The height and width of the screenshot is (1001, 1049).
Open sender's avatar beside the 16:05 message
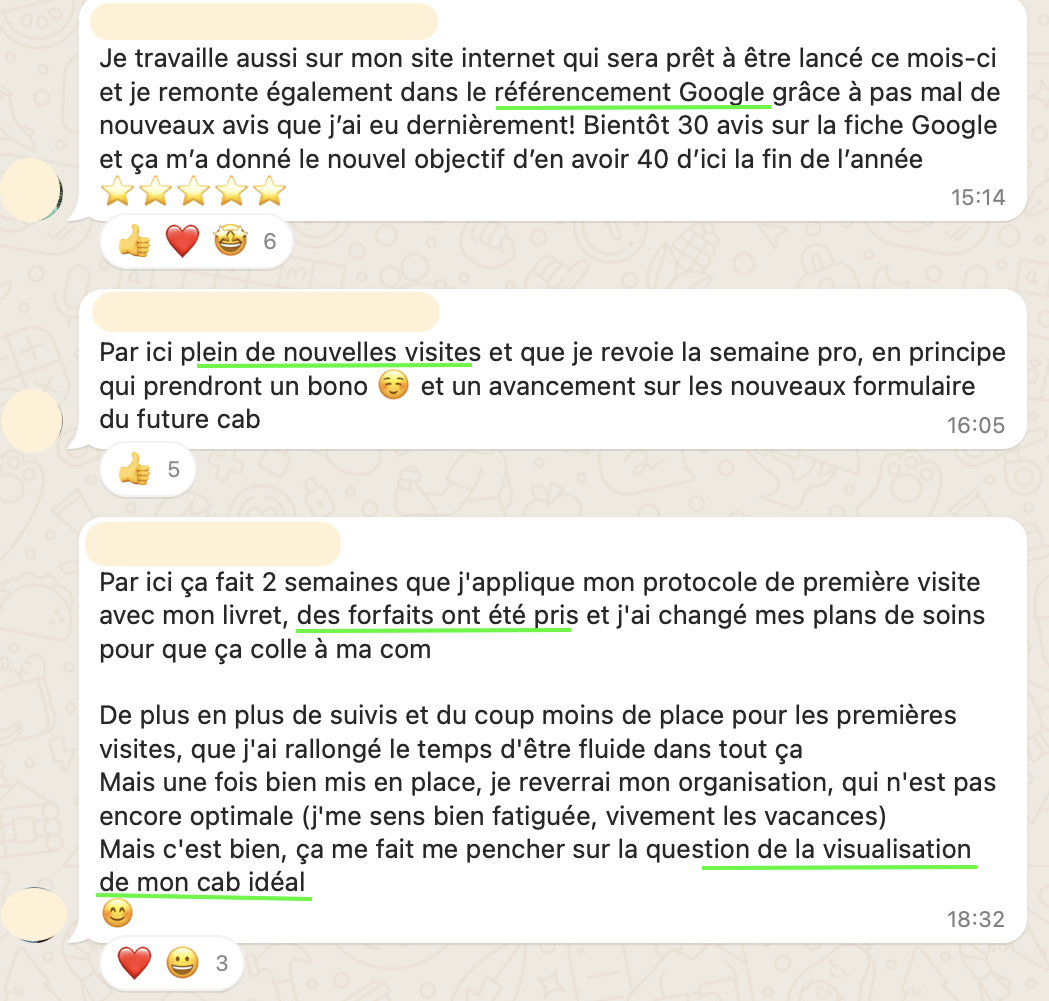(x=32, y=417)
